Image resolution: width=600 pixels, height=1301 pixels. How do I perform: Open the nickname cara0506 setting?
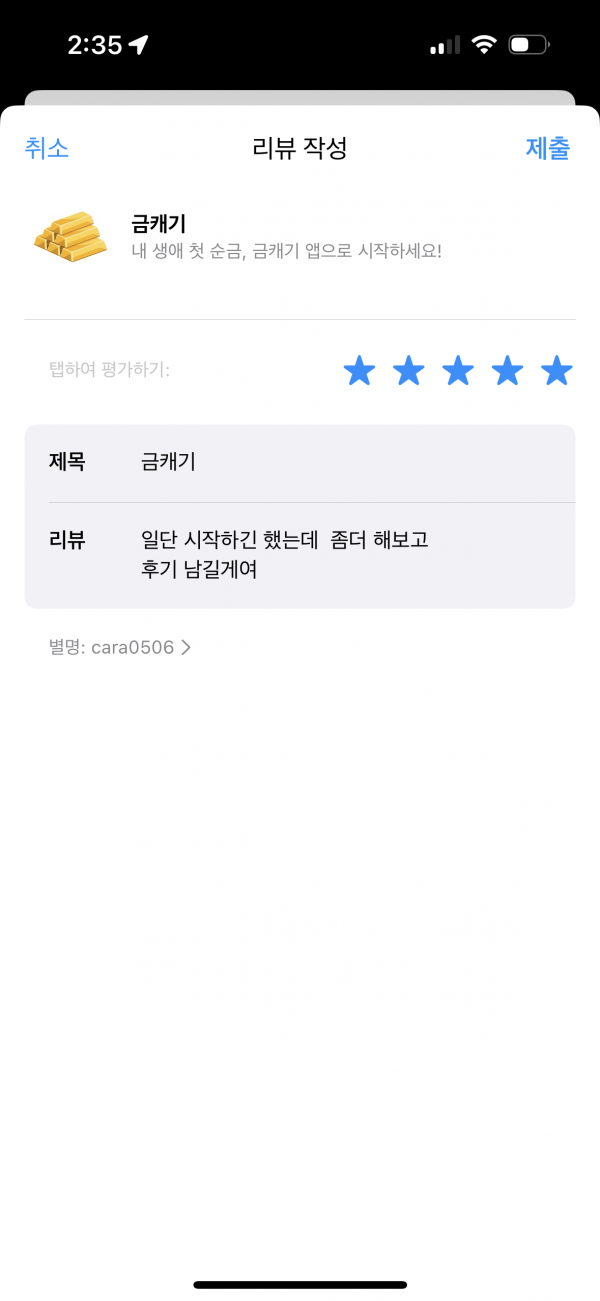[x=119, y=647]
